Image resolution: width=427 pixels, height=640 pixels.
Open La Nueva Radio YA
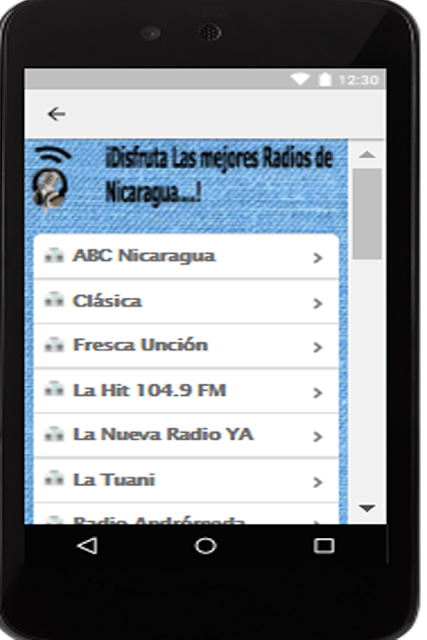[x=186, y=435]
